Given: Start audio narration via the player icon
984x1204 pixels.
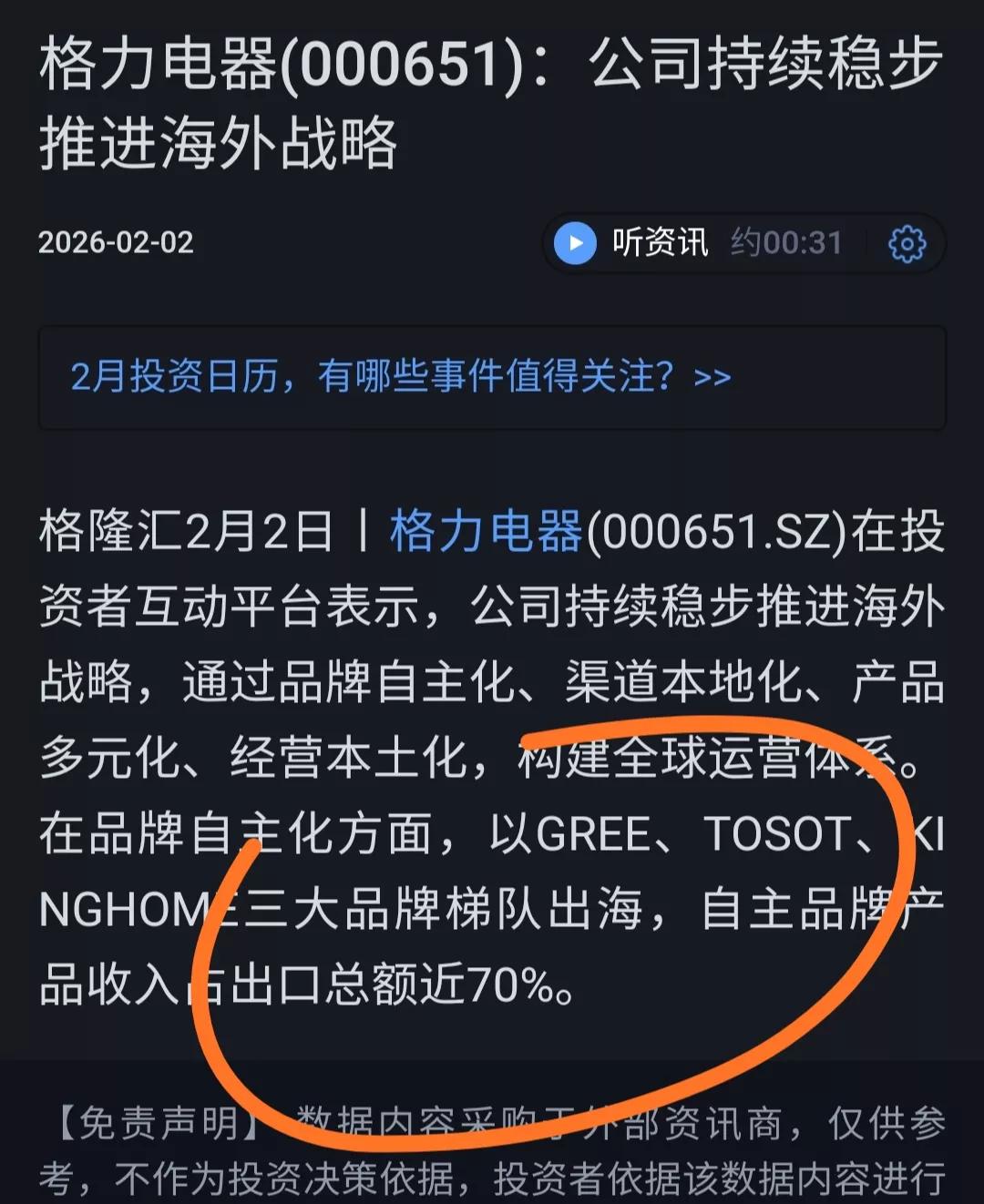Looking at the screenshot, I should pos(573,243).
